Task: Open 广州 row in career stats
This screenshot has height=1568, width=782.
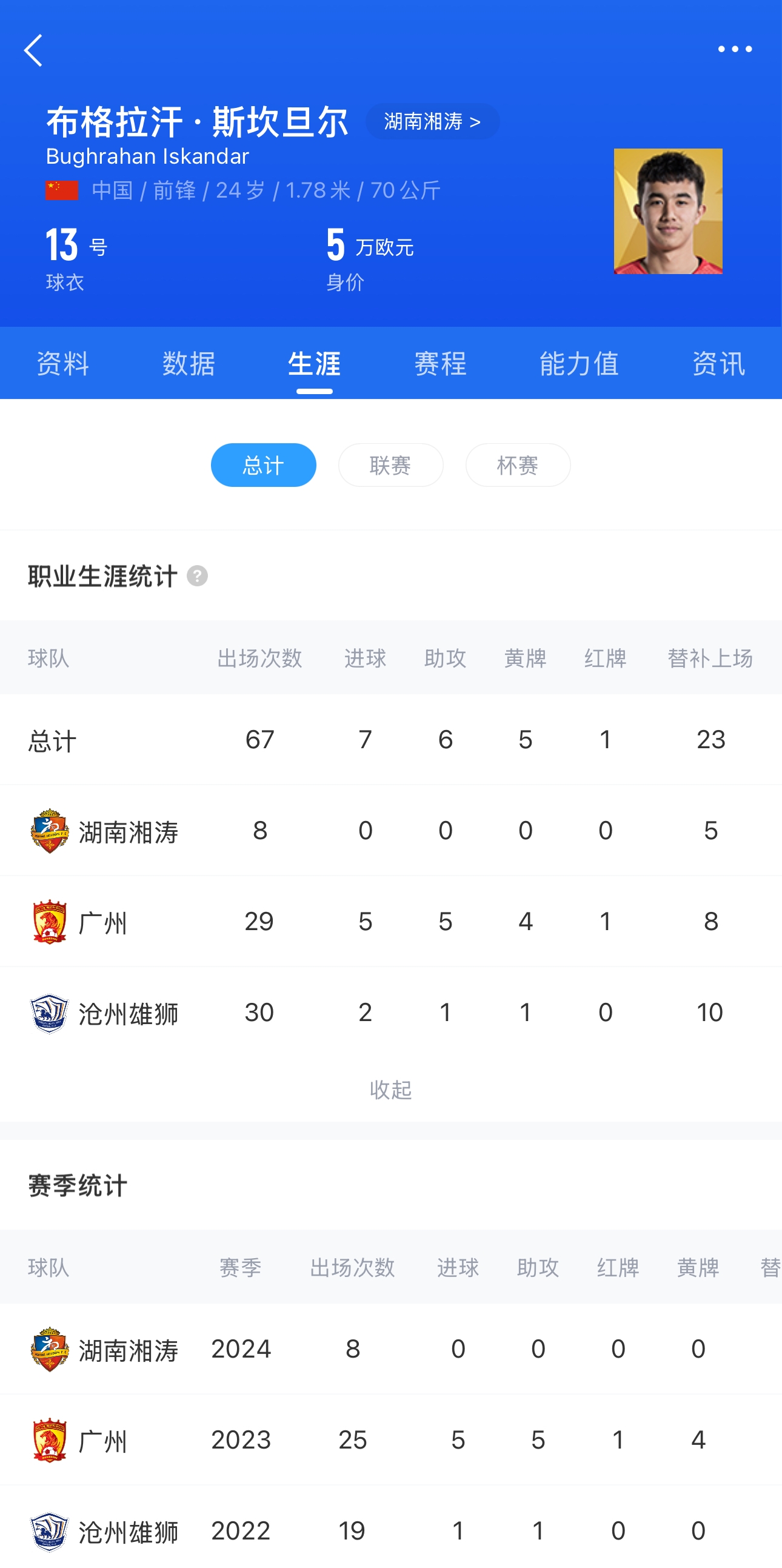Action: click(x=104, y=922)
